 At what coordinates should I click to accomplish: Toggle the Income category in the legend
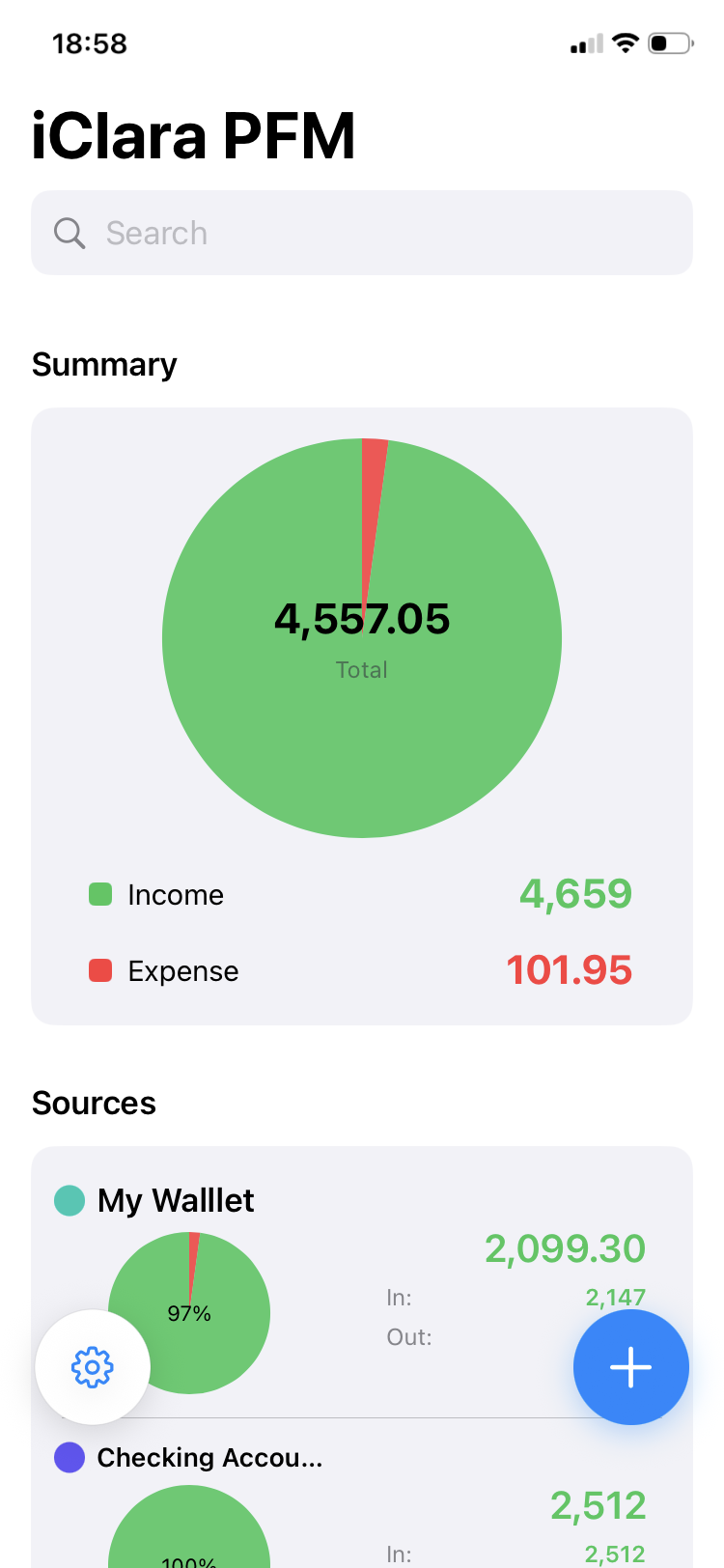[174, 894]
